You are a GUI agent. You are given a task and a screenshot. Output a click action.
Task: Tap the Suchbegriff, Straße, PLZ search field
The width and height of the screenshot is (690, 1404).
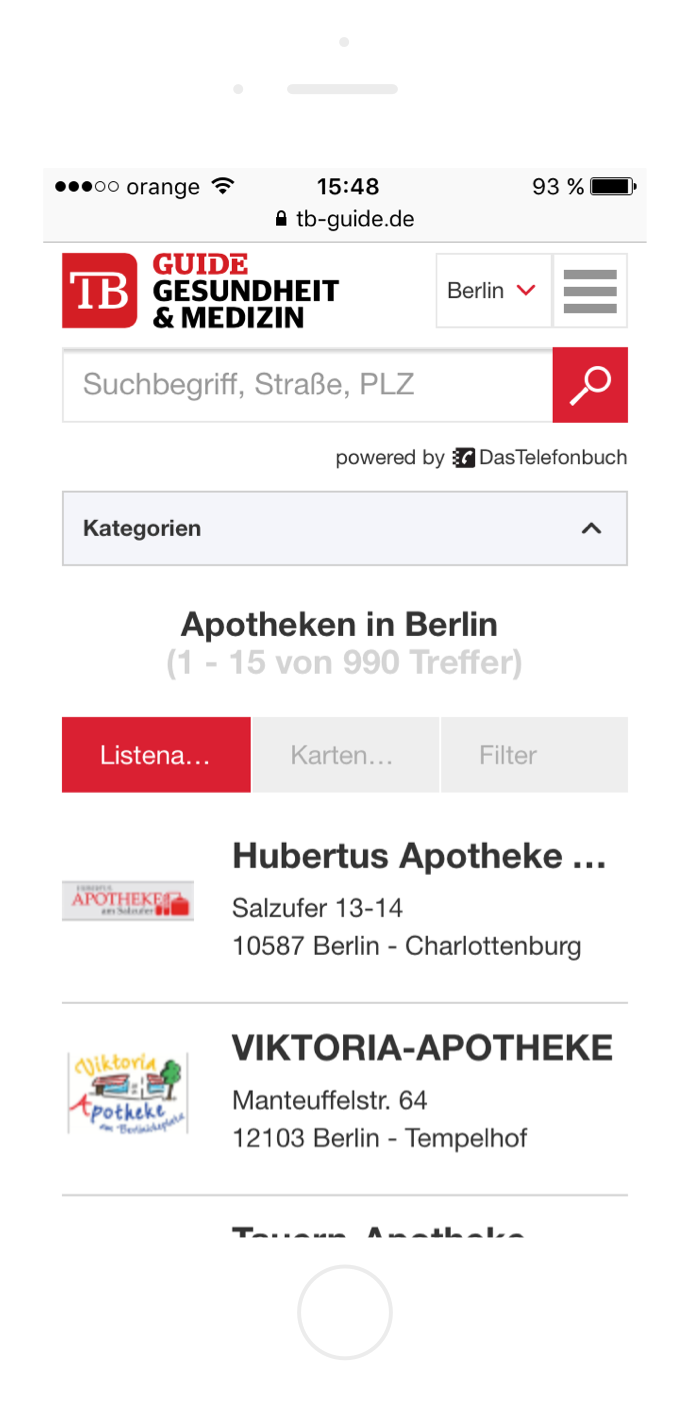click(307, 385)
